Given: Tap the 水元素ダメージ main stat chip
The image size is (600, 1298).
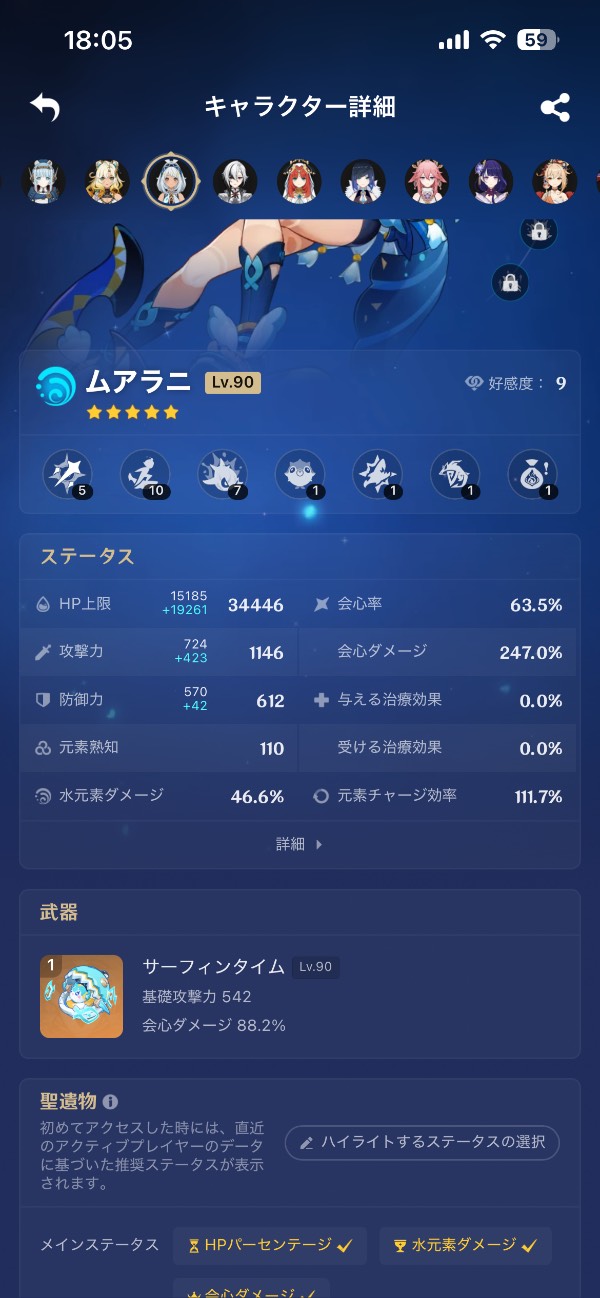Looking at the screenshot, I should coord(465,1245).
